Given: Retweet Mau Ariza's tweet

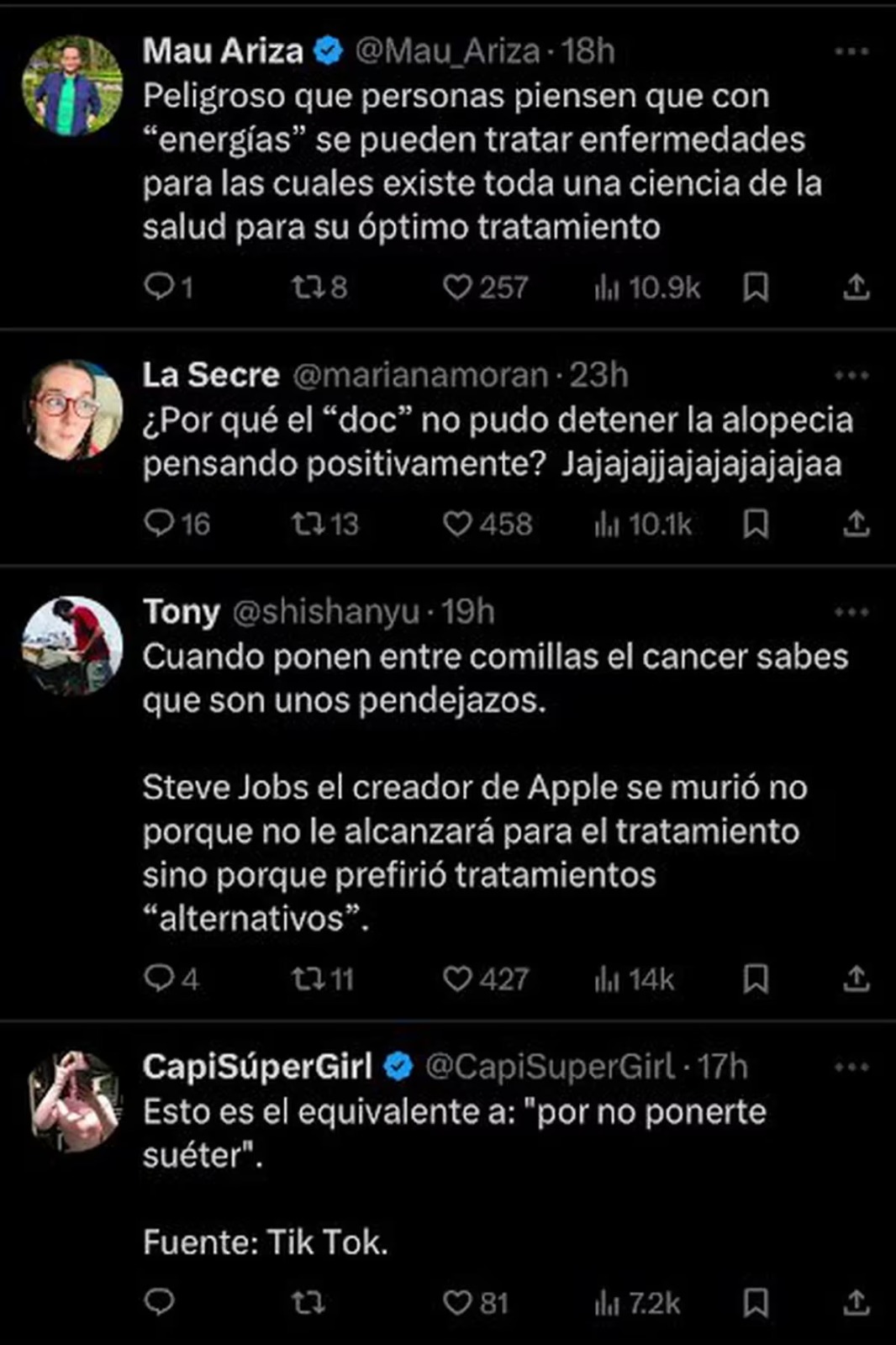Looking at the screenshot, I should 306,287.
